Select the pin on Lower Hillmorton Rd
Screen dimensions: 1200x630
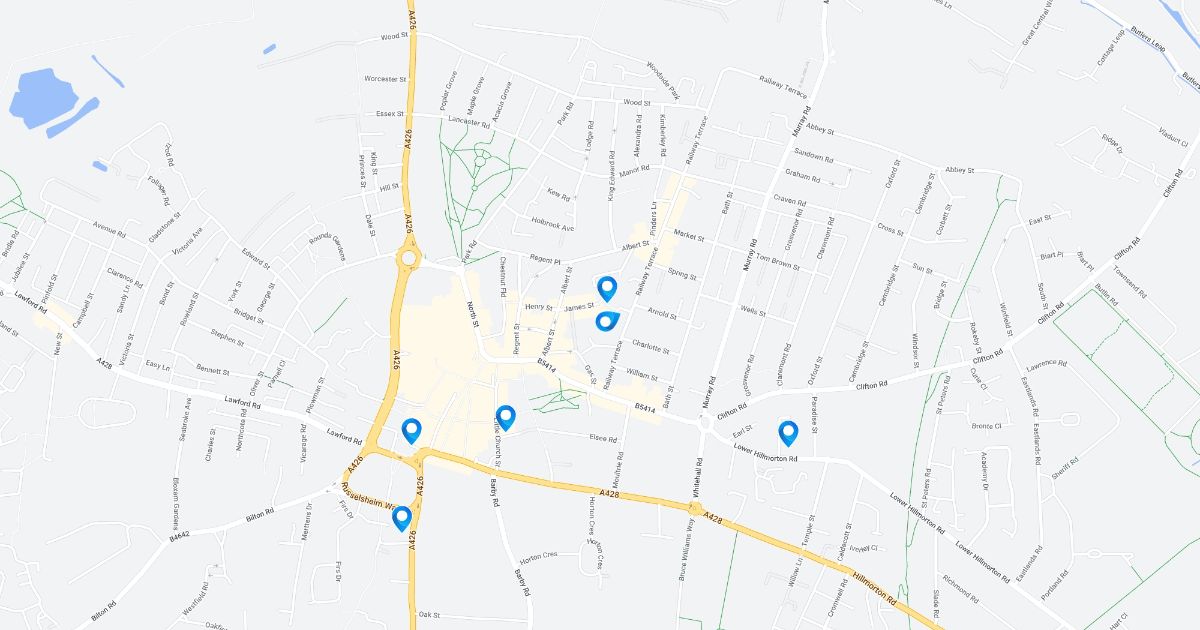click(788, 432)
